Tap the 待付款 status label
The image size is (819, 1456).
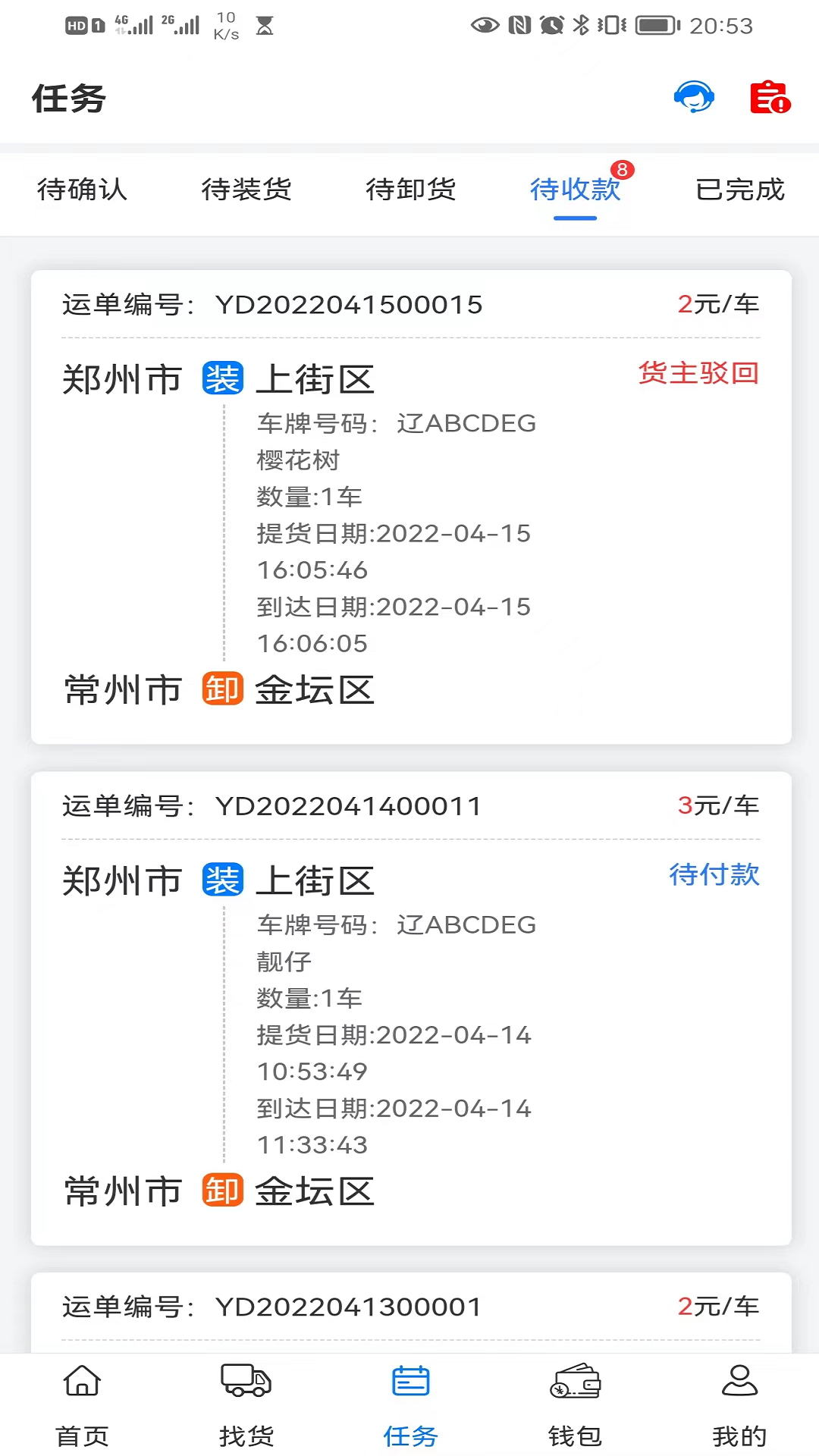click(714, 876)
